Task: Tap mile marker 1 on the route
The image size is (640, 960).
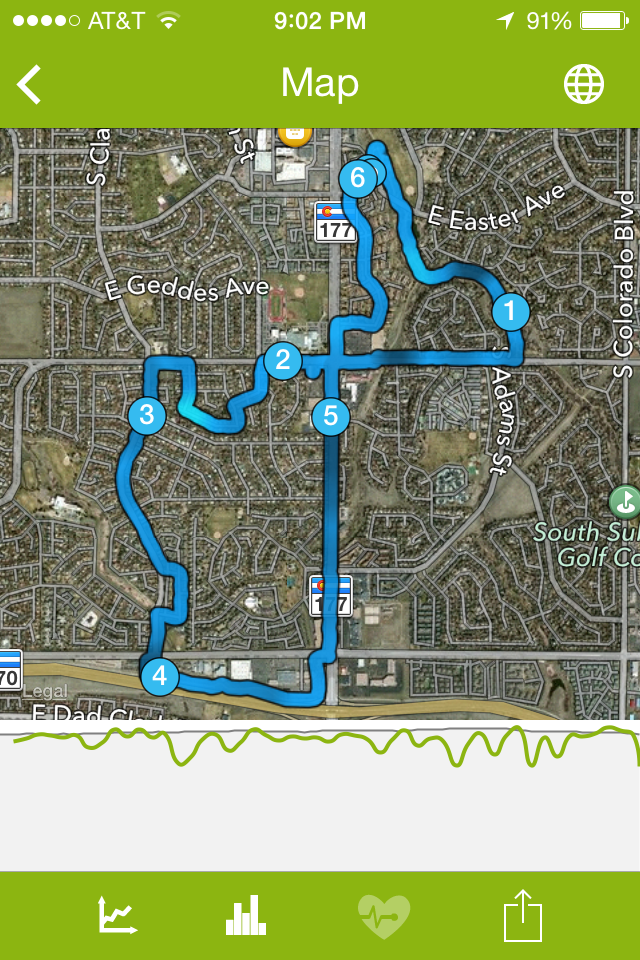Action: pos(510,311)
